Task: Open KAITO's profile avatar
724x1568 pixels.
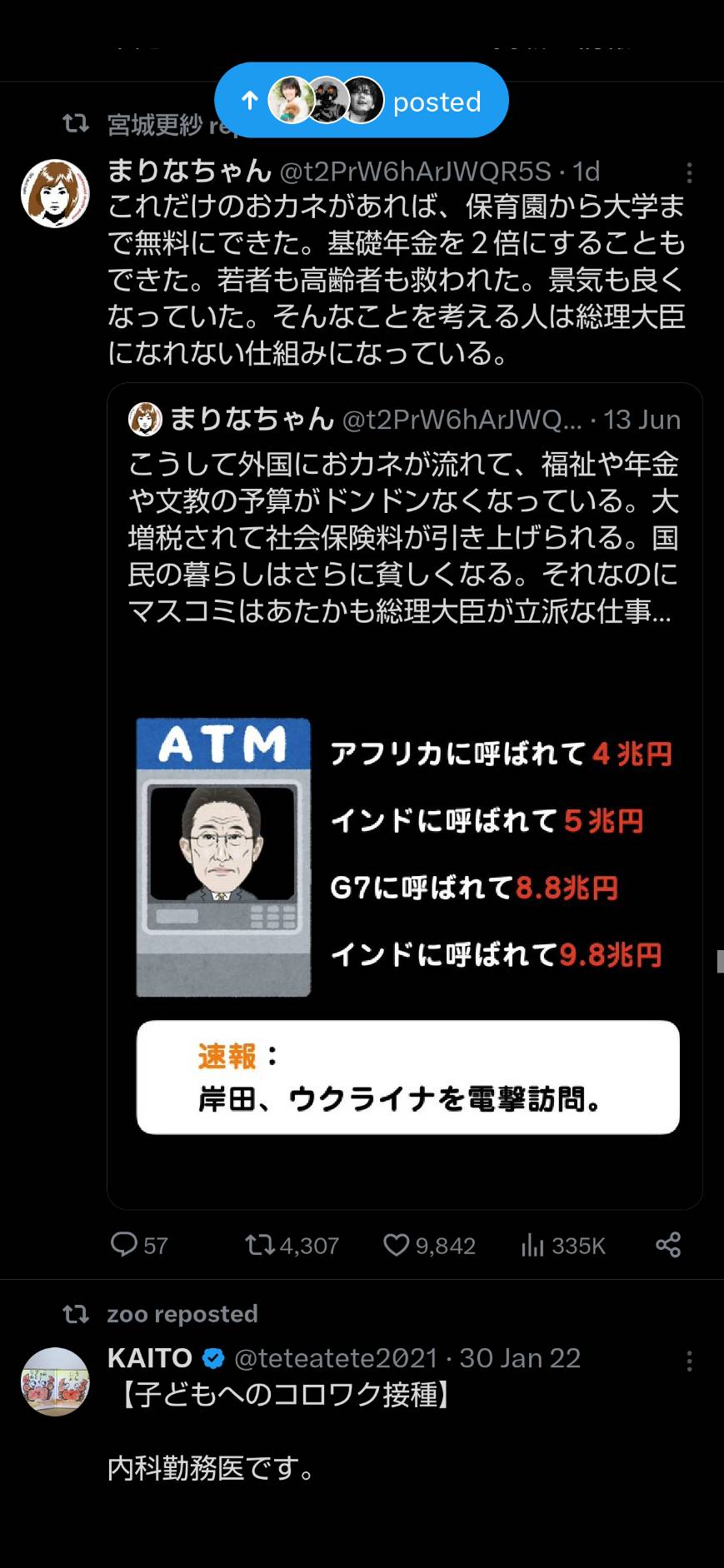Action: pos(55,1381)
